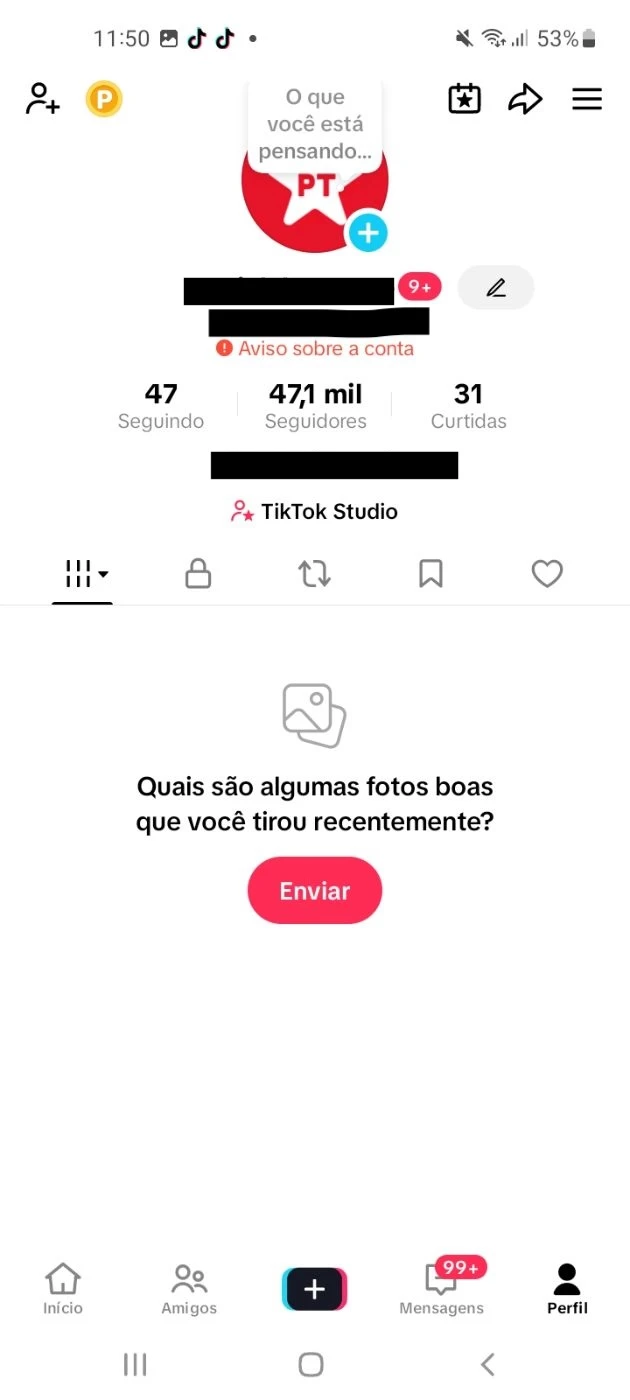Switch to the liked videos heart tab
Viewport: 630px width, 1400px height.
point(547,574)
